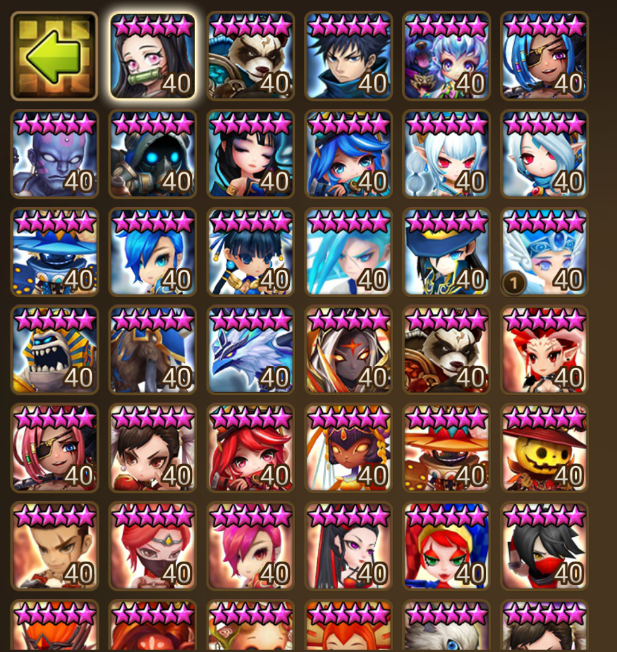The image size is (617, 652).
Task: Select the pink-haired girl with an eyepatch
Action: (54, 448)
